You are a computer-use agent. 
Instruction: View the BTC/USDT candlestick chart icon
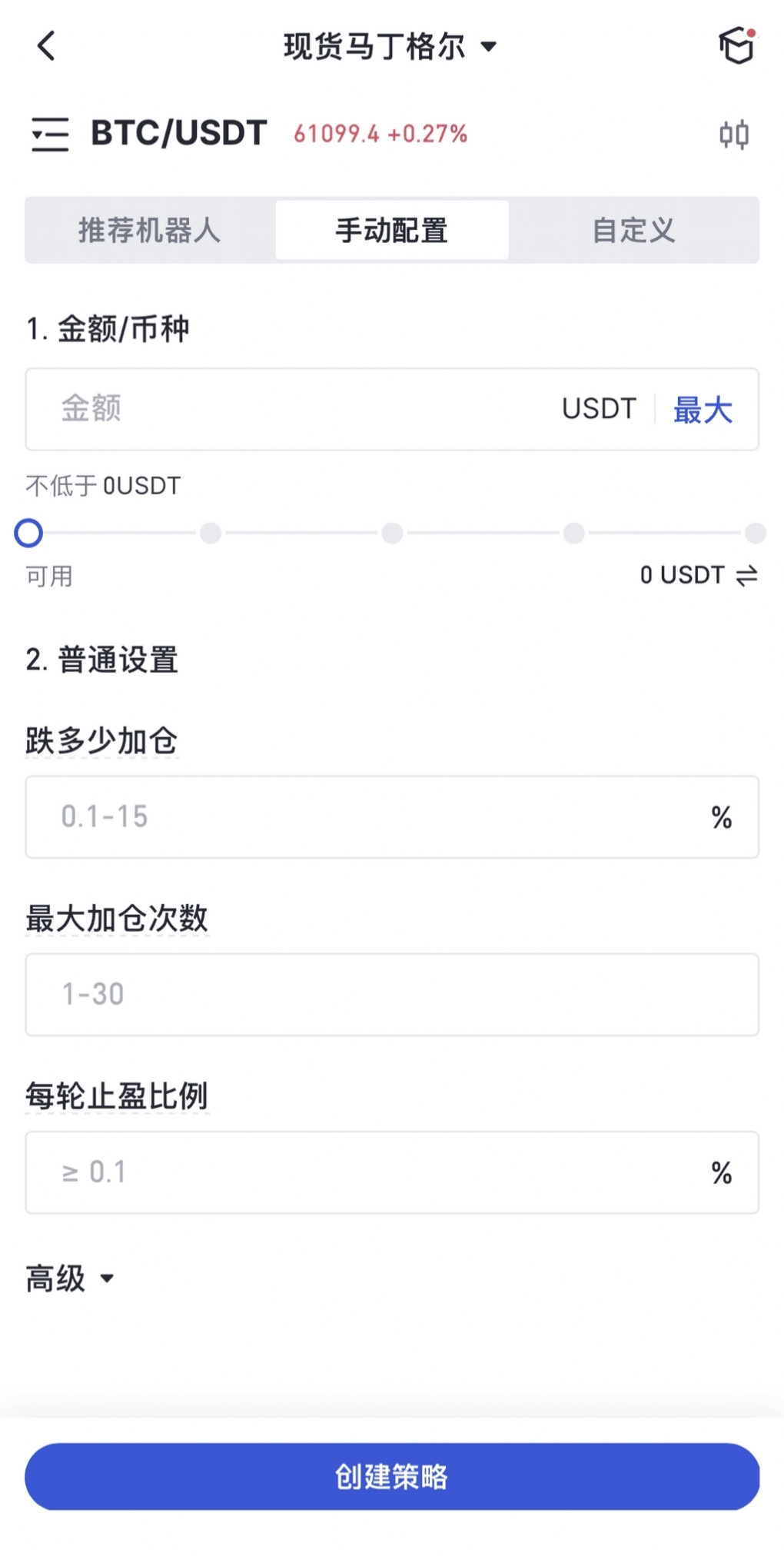733,135
